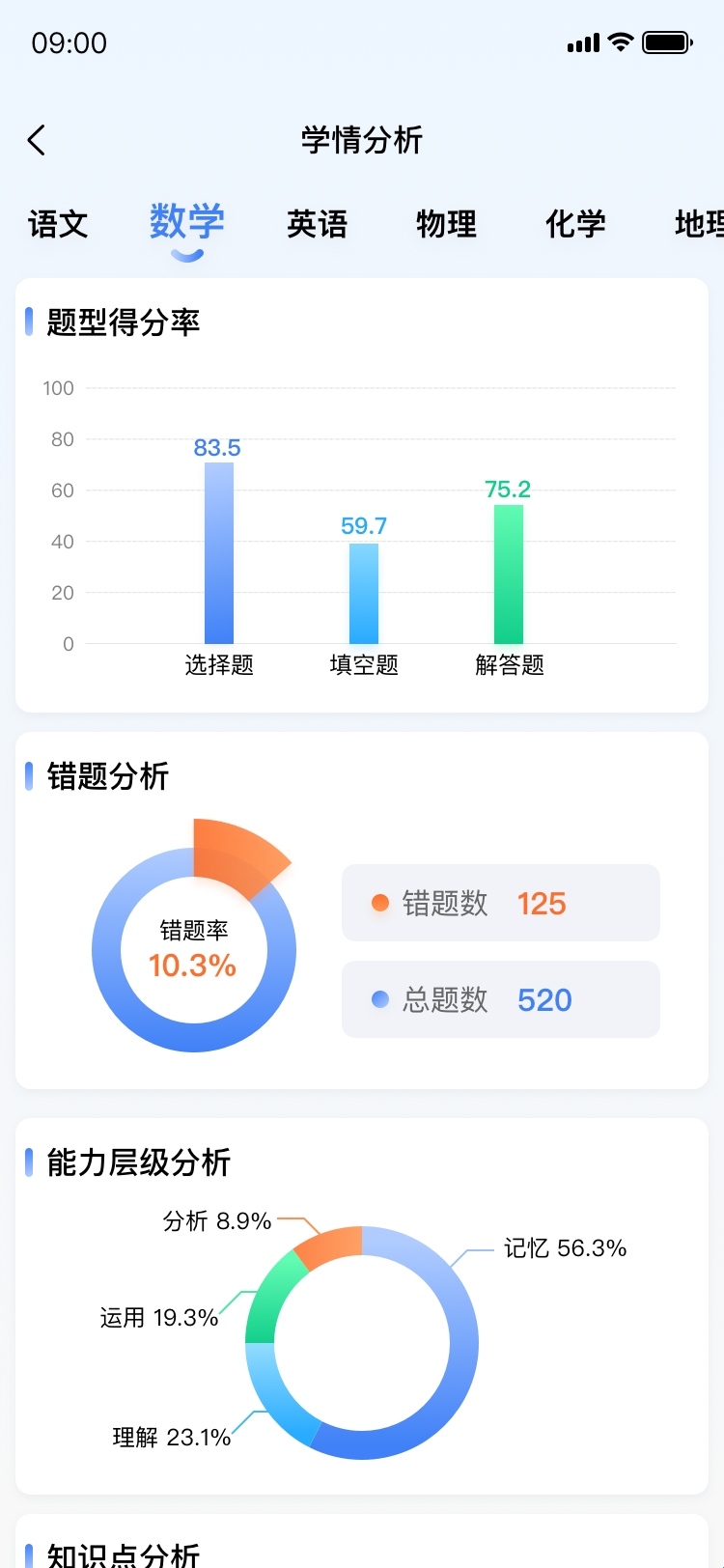Open the 物理 subject tab
The width and height of the screenshot is (724, 1568).
(x=446, y=224)
